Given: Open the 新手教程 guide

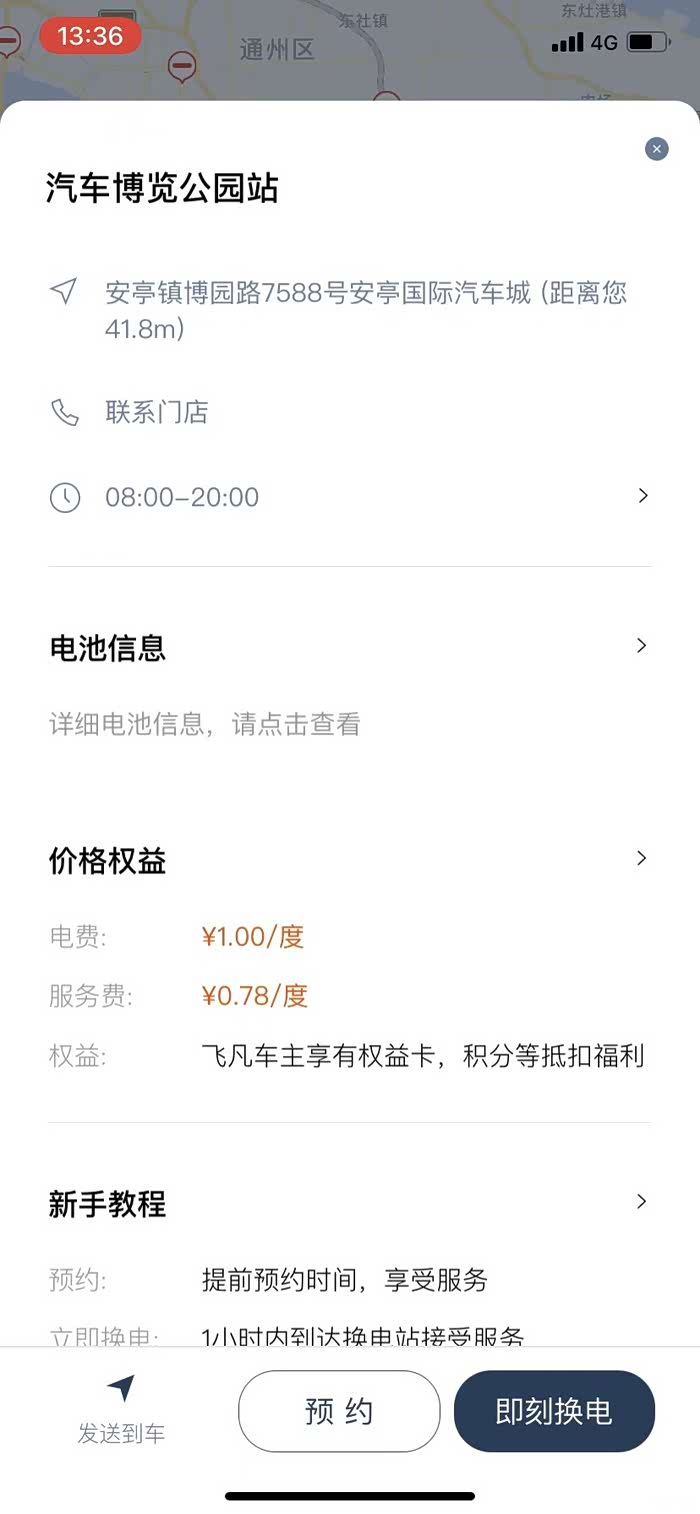Looking at the screenshot, I should [x=349, y=1203].
